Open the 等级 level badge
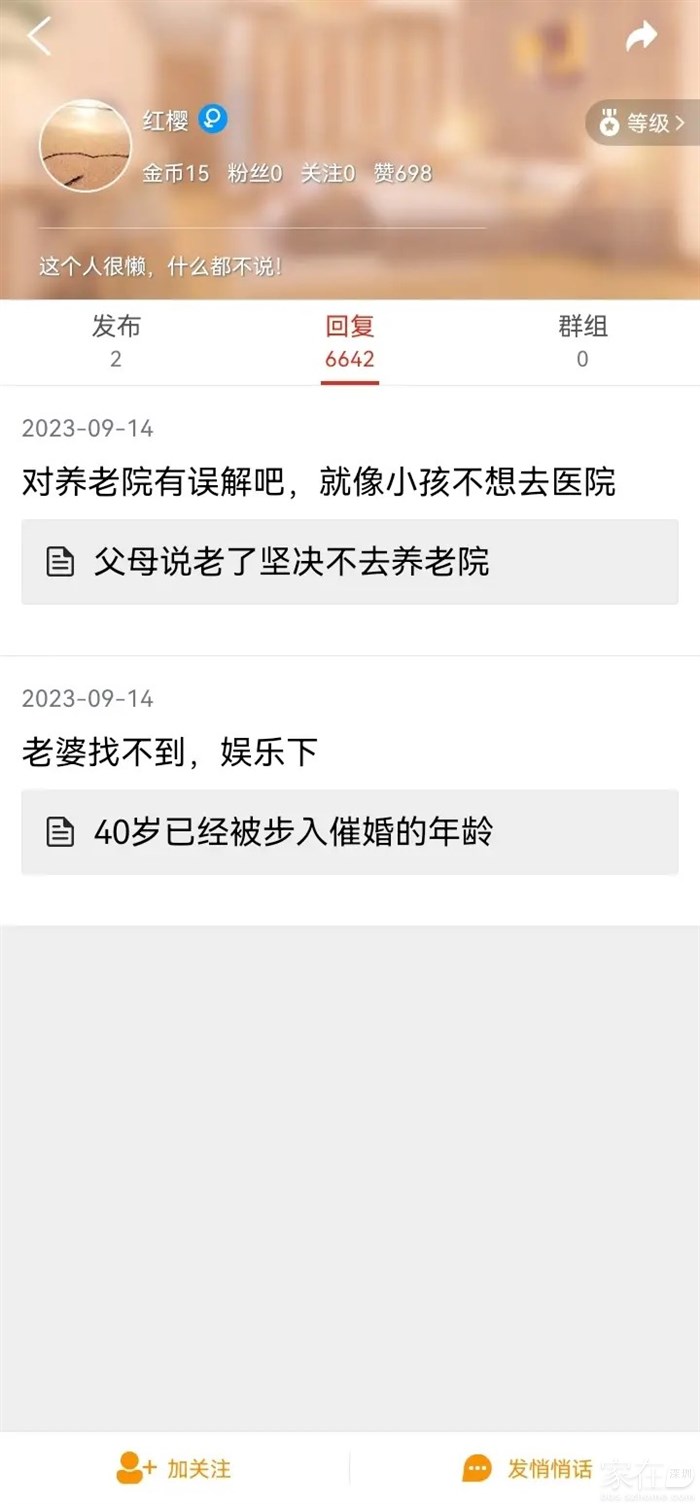This screenshot has width=700, height=1504. [x=643, y=124]
